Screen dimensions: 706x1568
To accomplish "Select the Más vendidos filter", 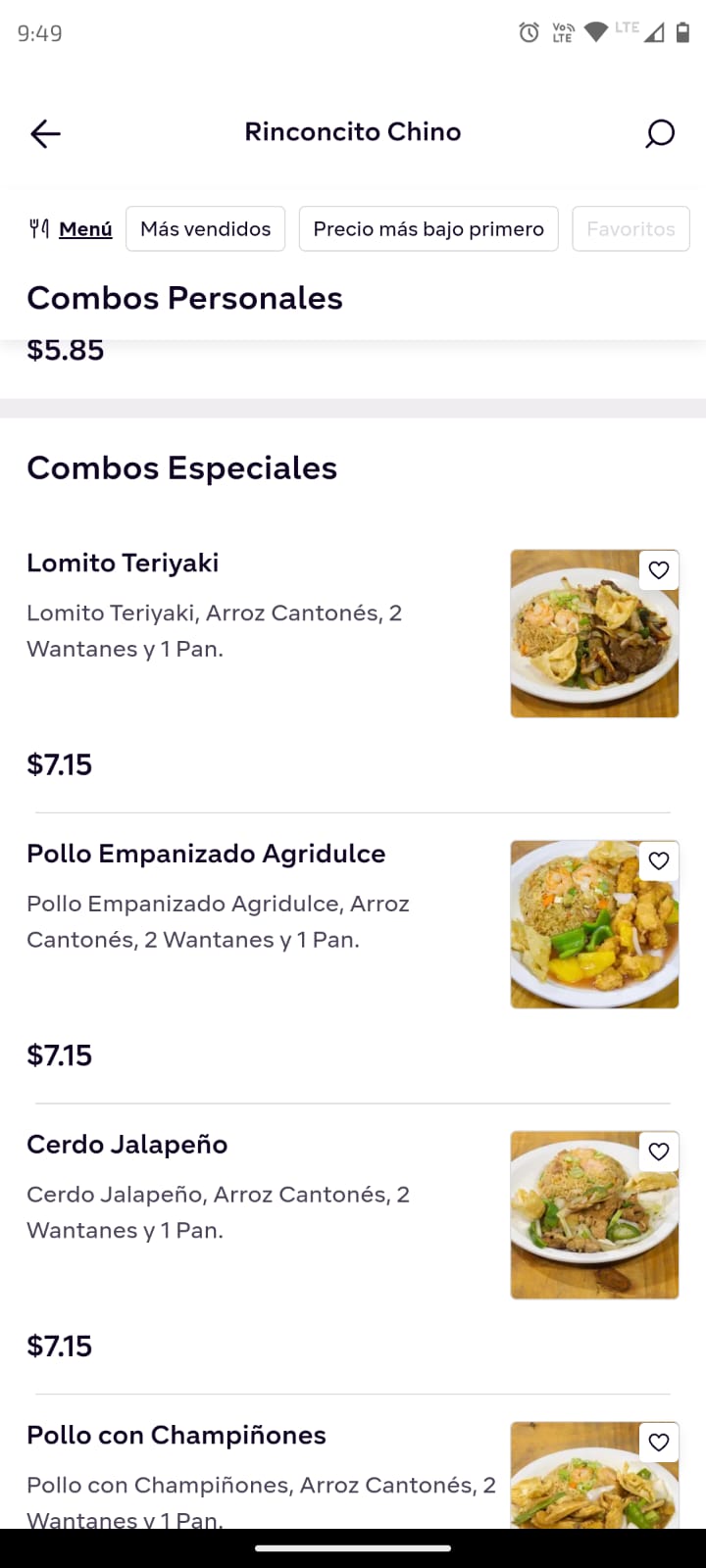I will 205,228.
